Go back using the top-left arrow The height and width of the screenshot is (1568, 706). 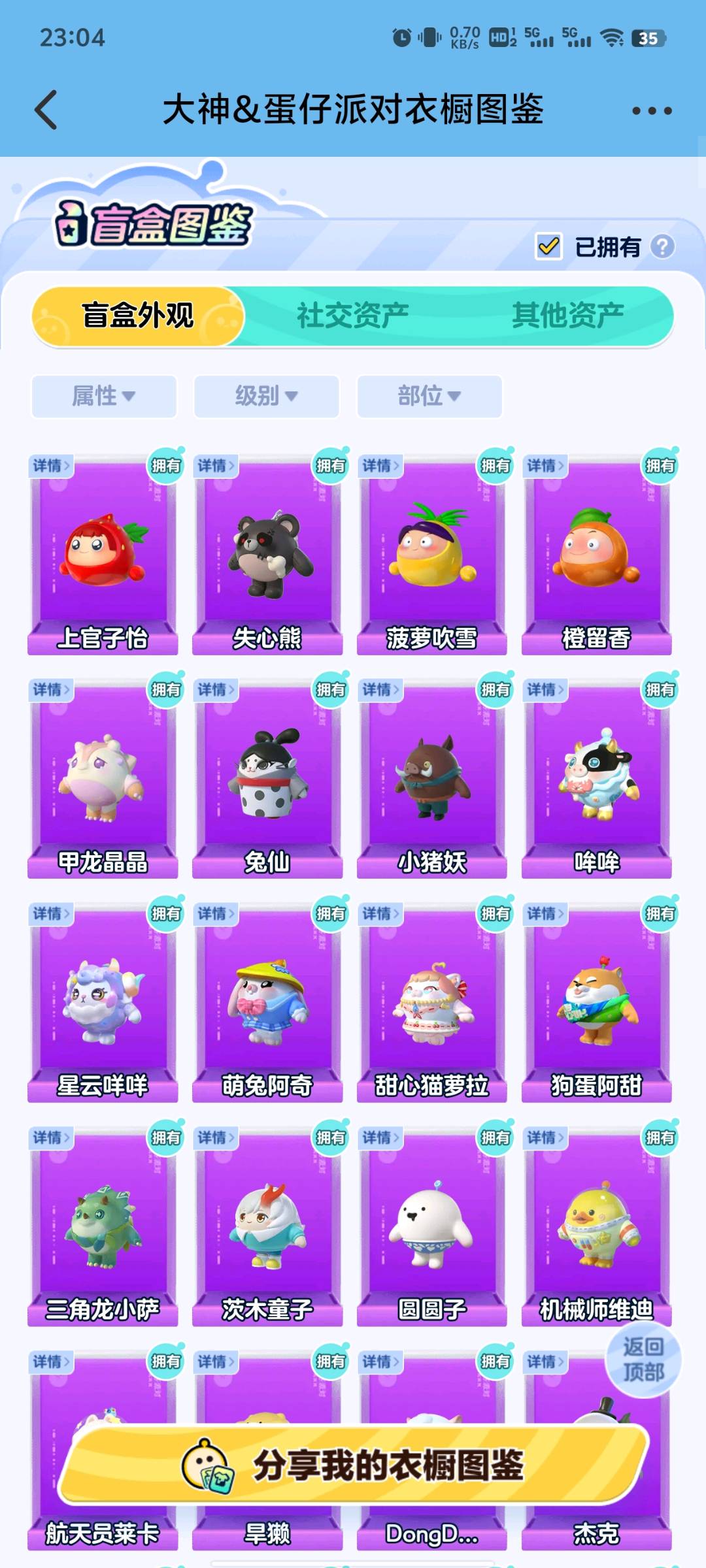(46, 110)
